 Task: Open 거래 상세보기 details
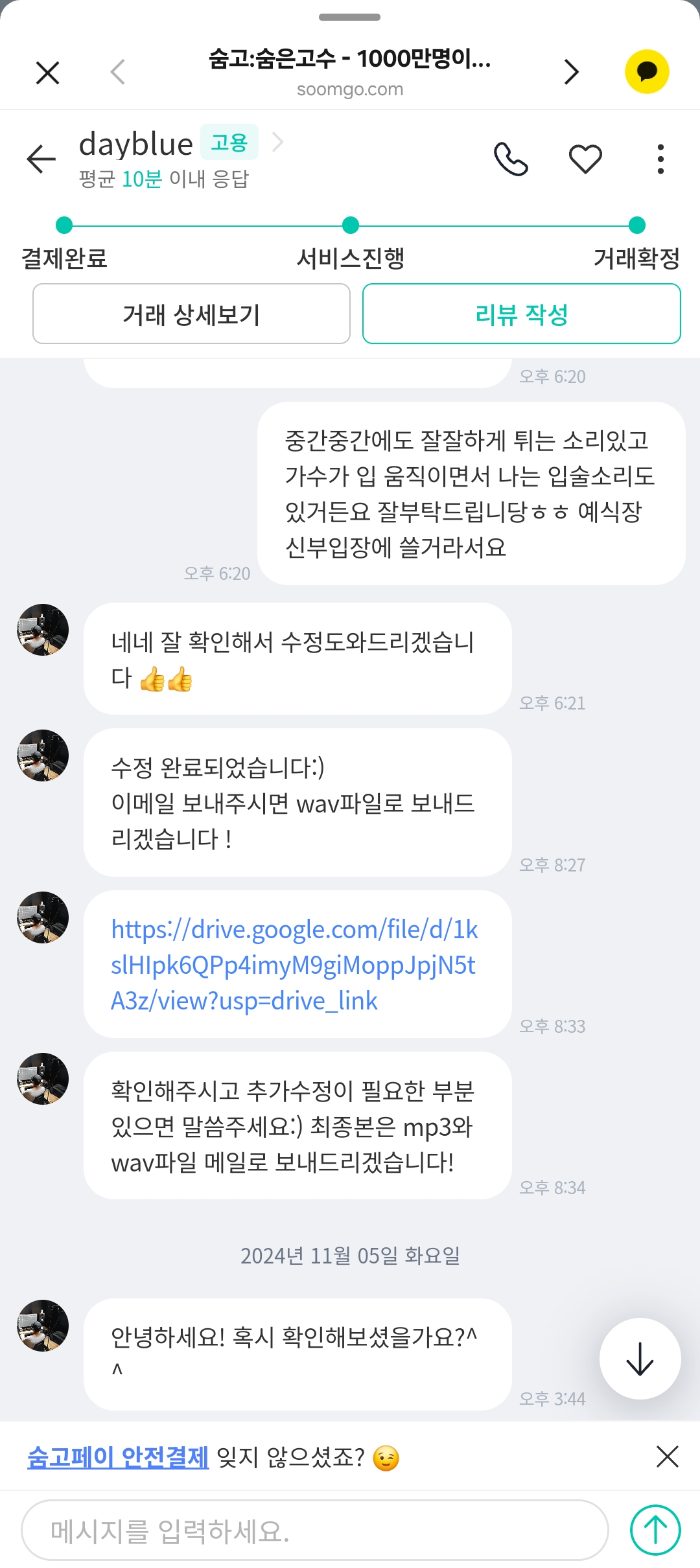click(191, 314)
